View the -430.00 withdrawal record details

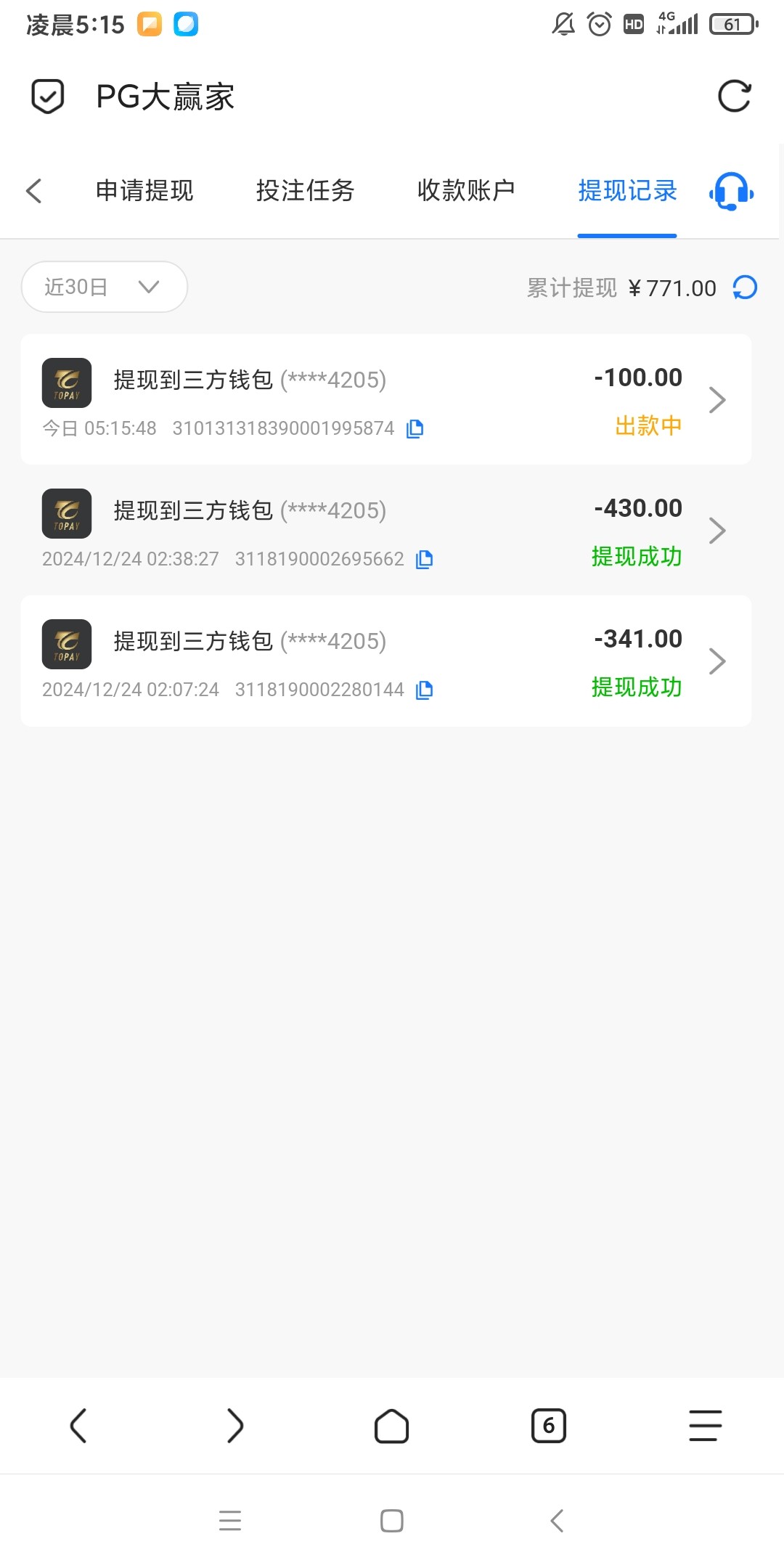[x=385, y=531]
